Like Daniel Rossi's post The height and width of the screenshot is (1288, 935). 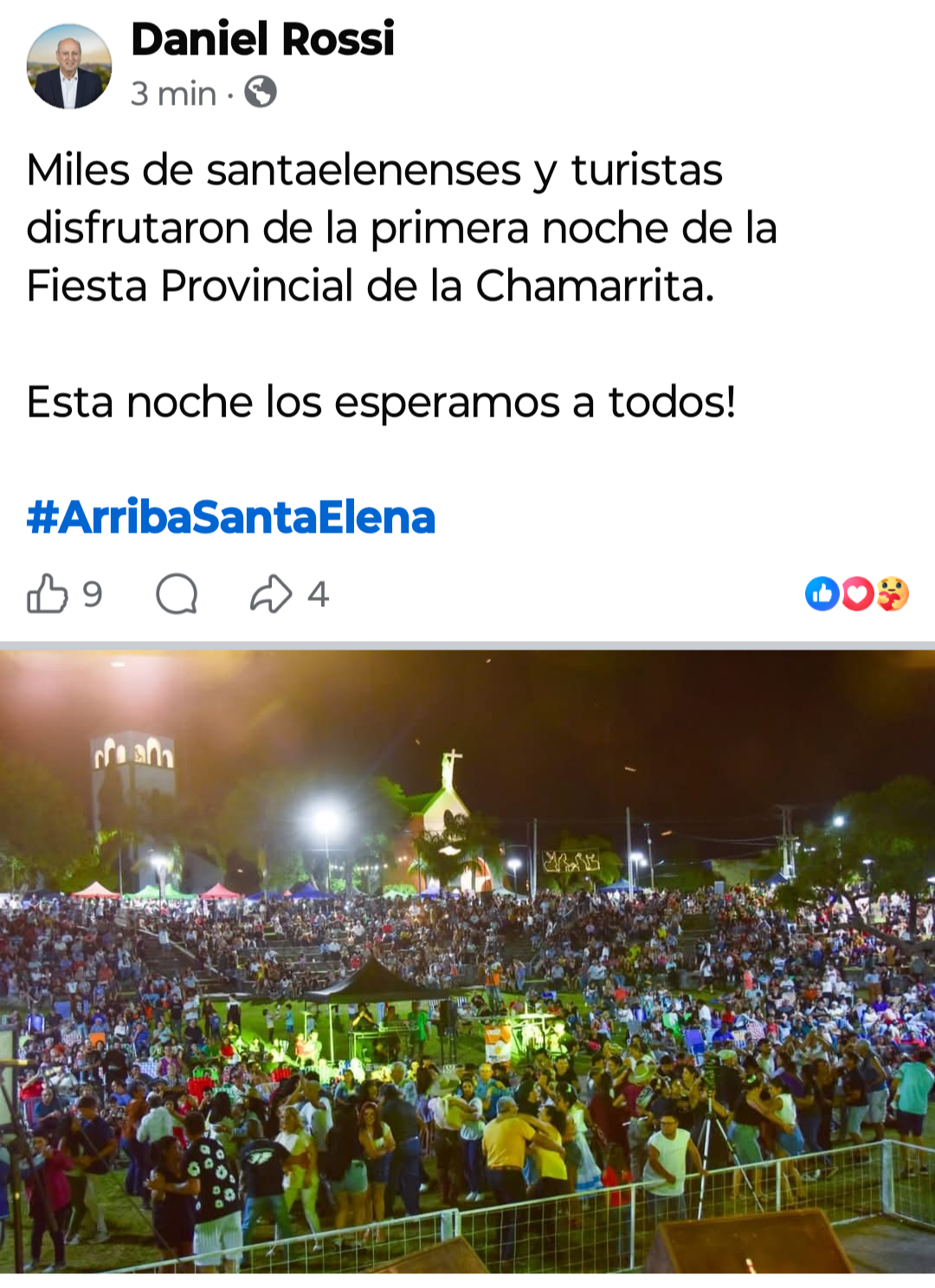[x=48, y=594]
